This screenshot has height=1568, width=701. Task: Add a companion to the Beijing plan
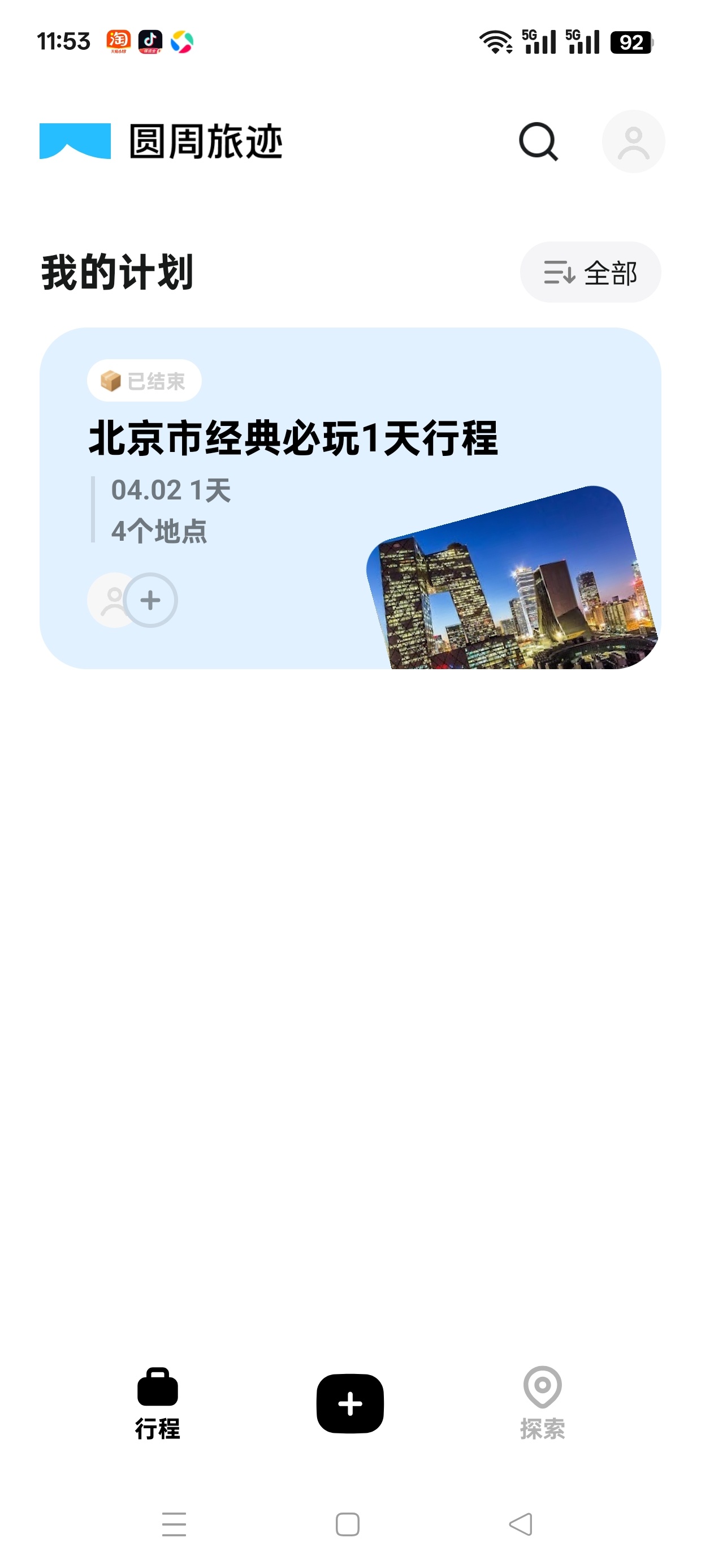coord(150,600)
